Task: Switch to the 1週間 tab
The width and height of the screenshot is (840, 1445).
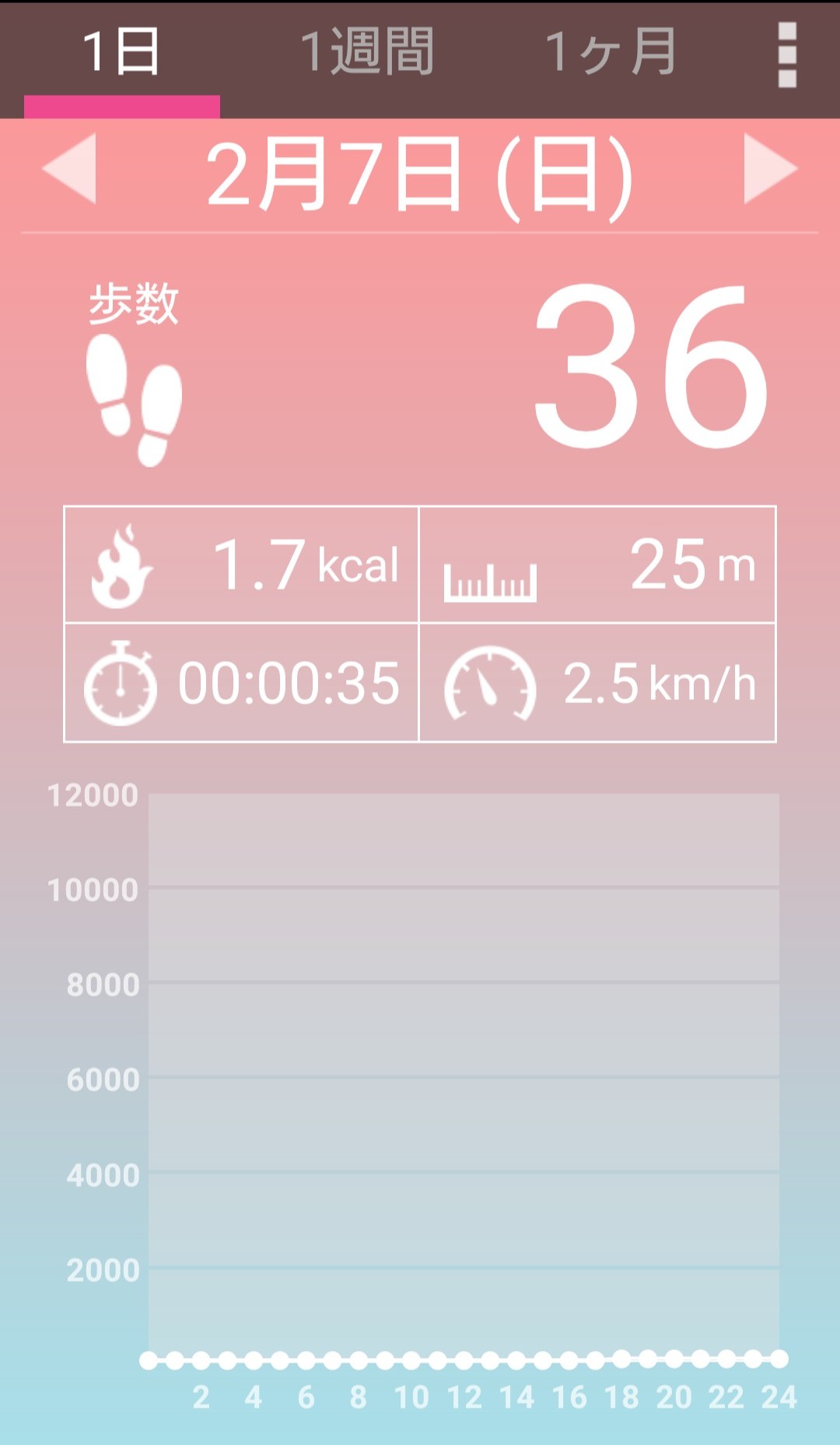Action: (x=366, y=53)
